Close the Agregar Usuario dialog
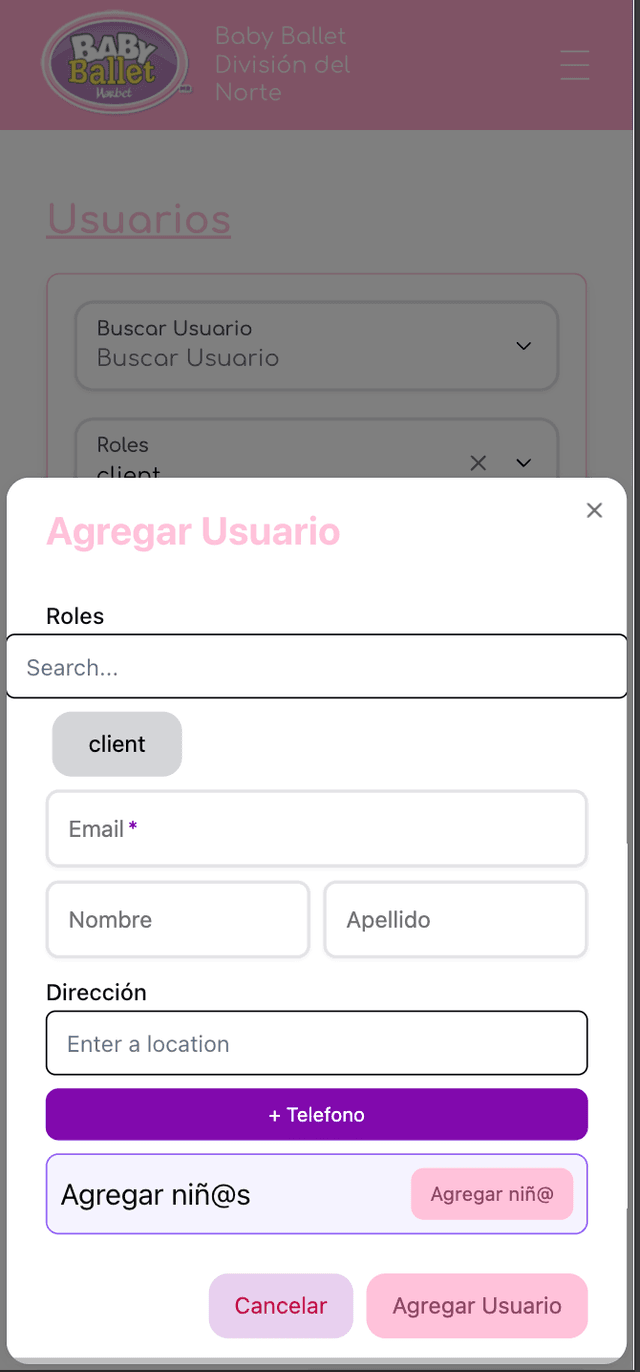 594,511
